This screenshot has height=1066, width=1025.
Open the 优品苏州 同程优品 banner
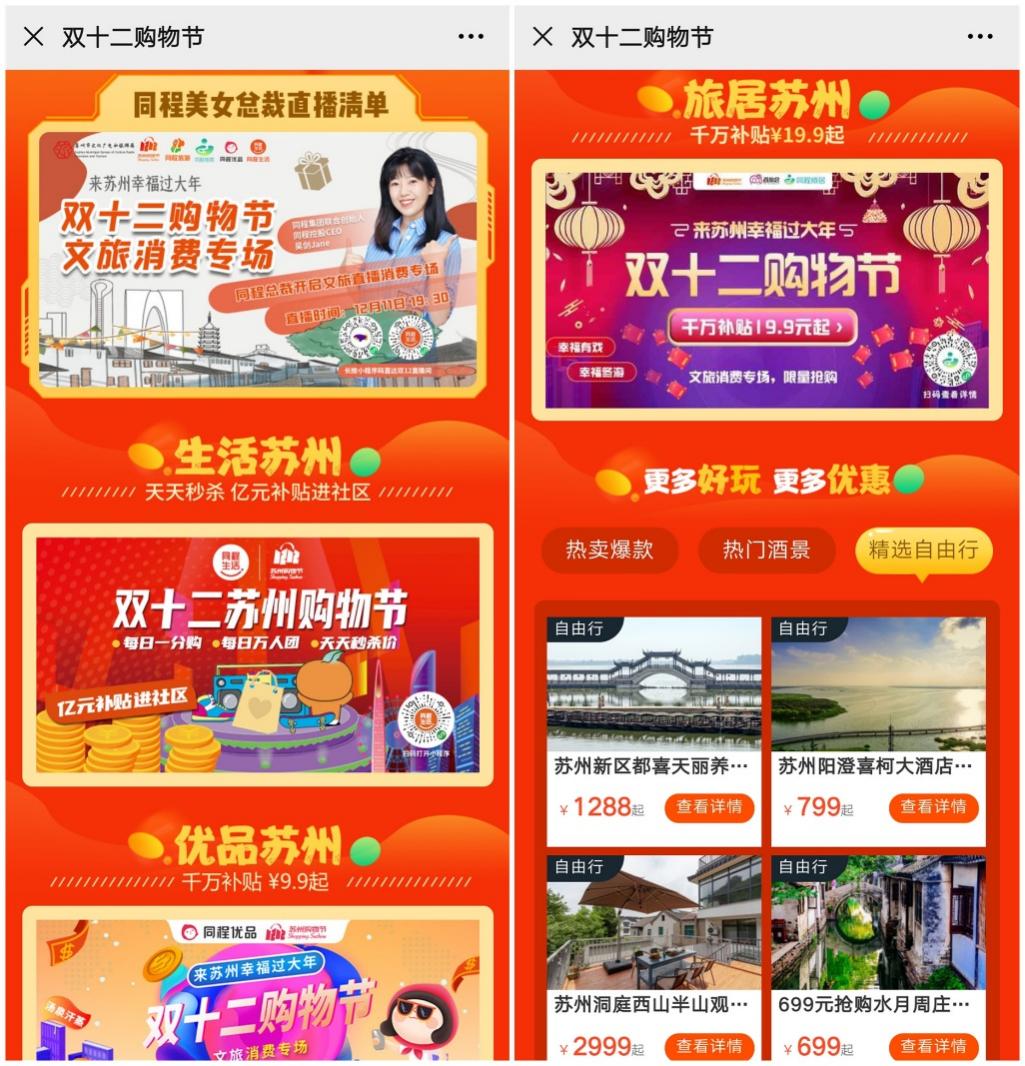click(258, 988)
